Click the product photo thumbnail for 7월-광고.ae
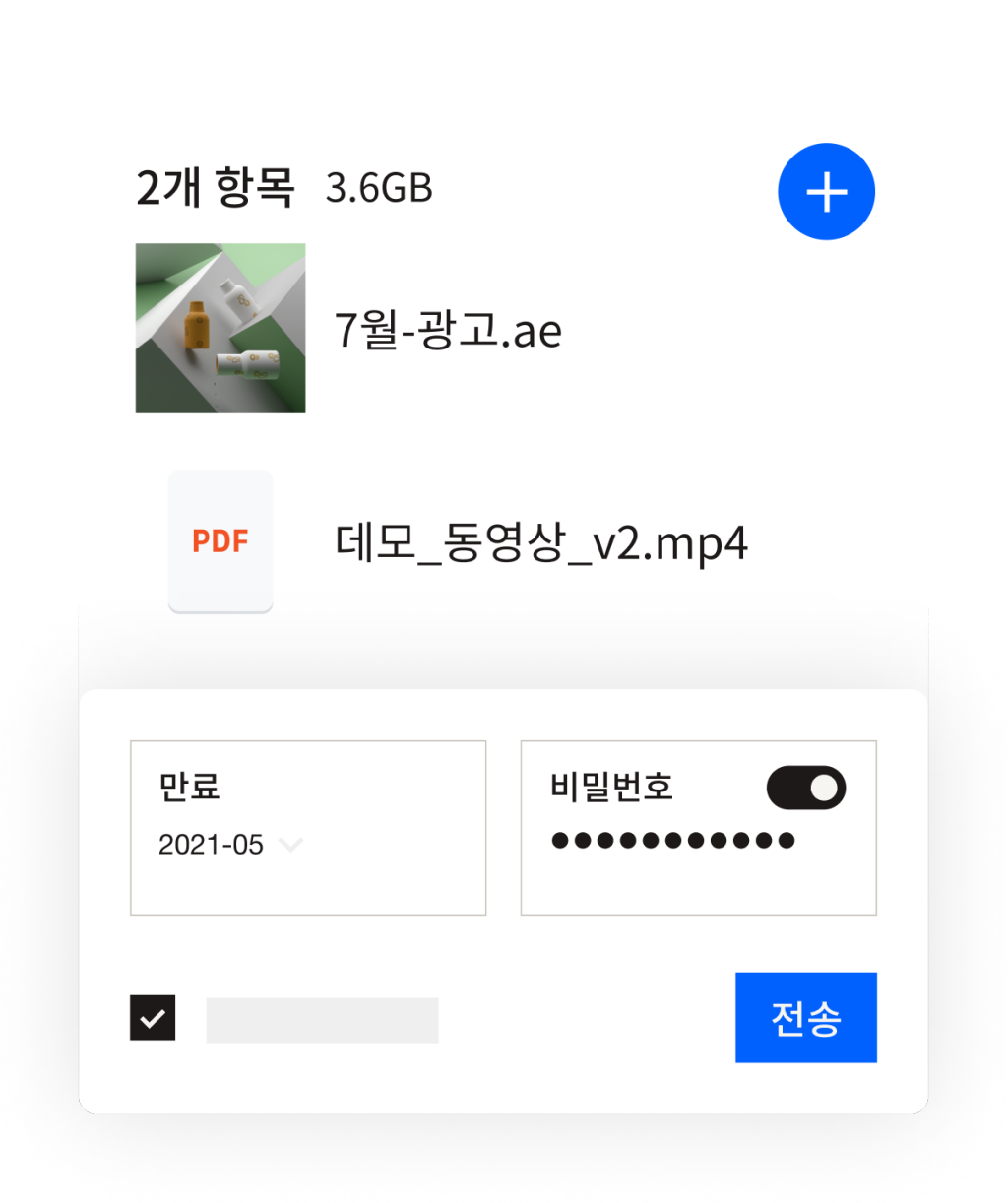This screenshot has width=1008, height=1203. 220,327
